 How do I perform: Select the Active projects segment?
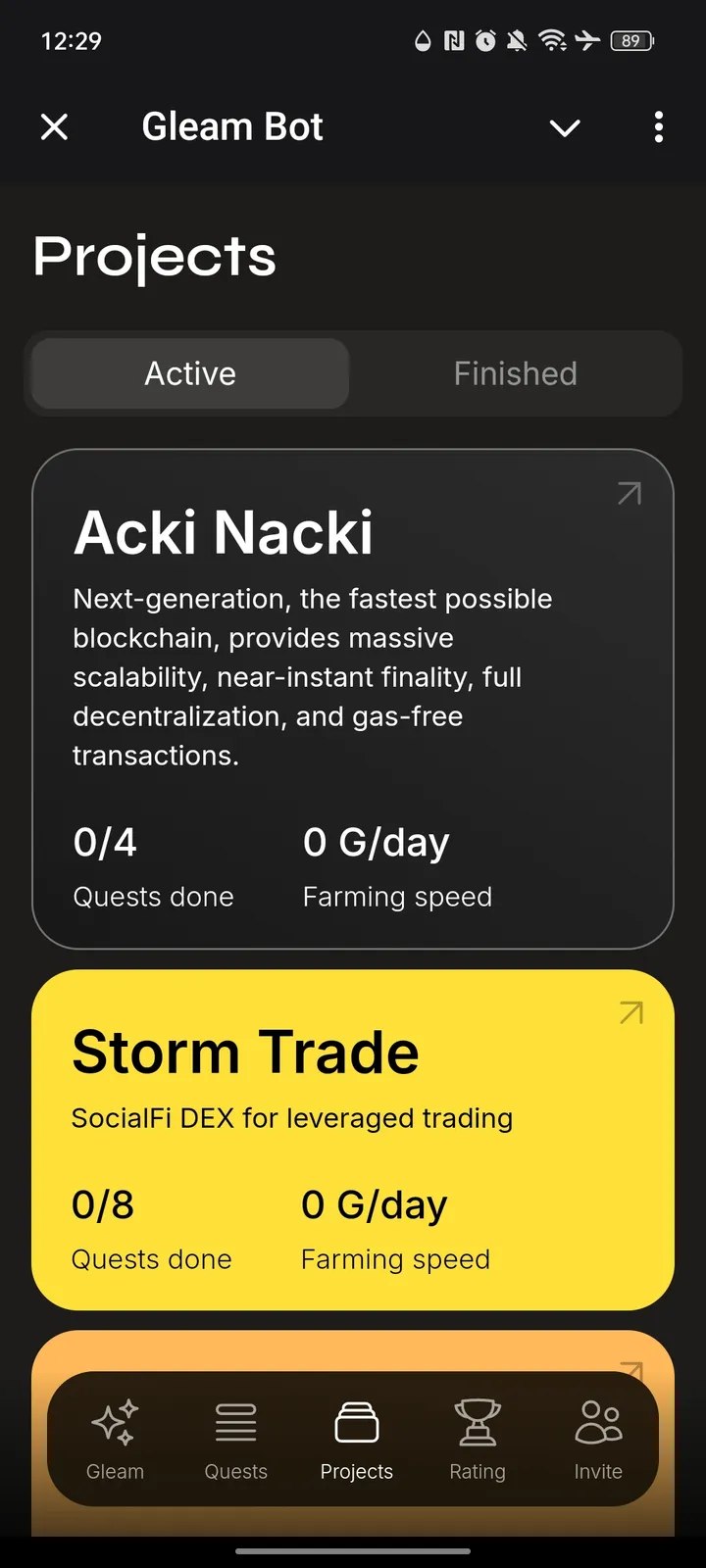190,373
